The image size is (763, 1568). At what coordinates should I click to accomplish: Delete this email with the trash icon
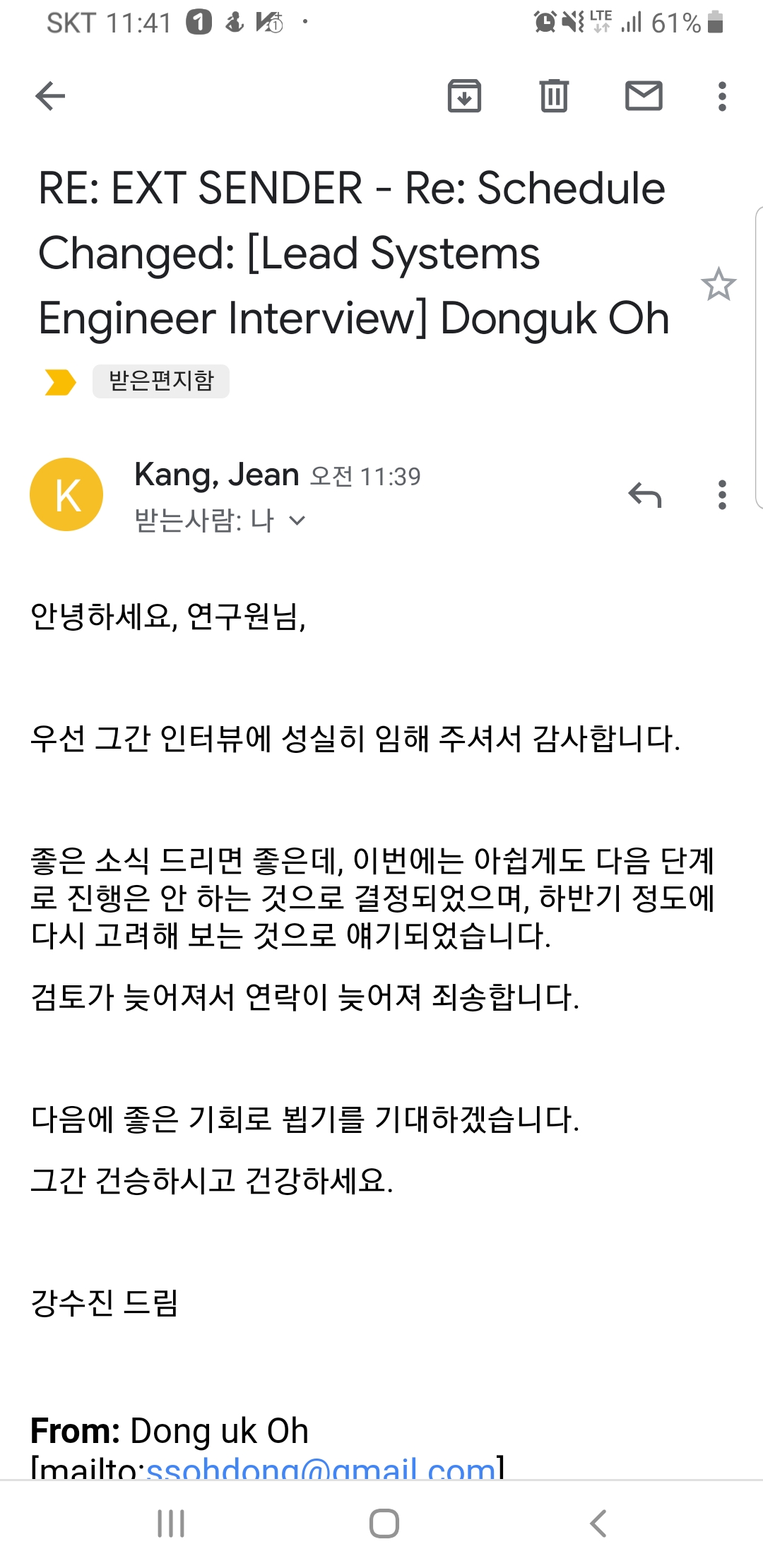(x=554, y=96)
